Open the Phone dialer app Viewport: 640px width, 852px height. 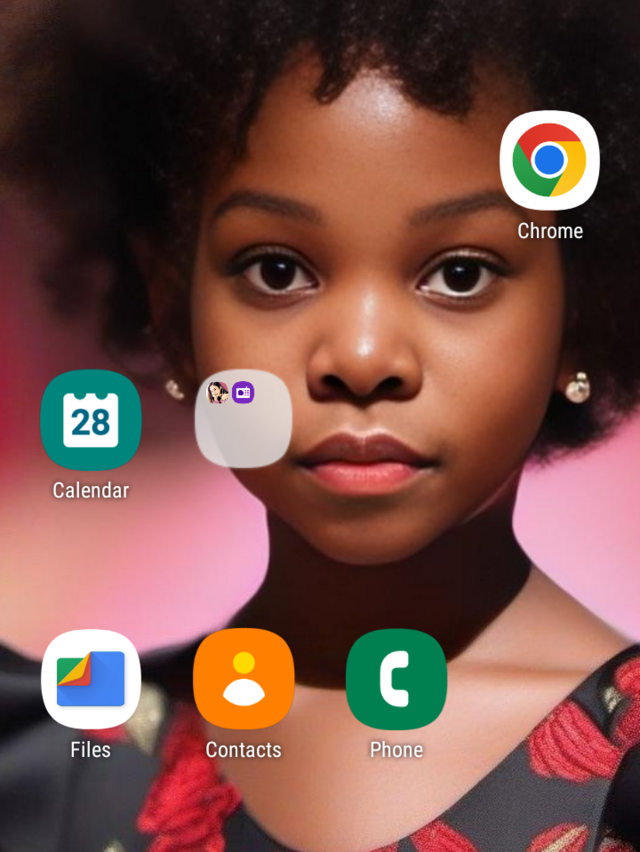(x=396, y=679)
